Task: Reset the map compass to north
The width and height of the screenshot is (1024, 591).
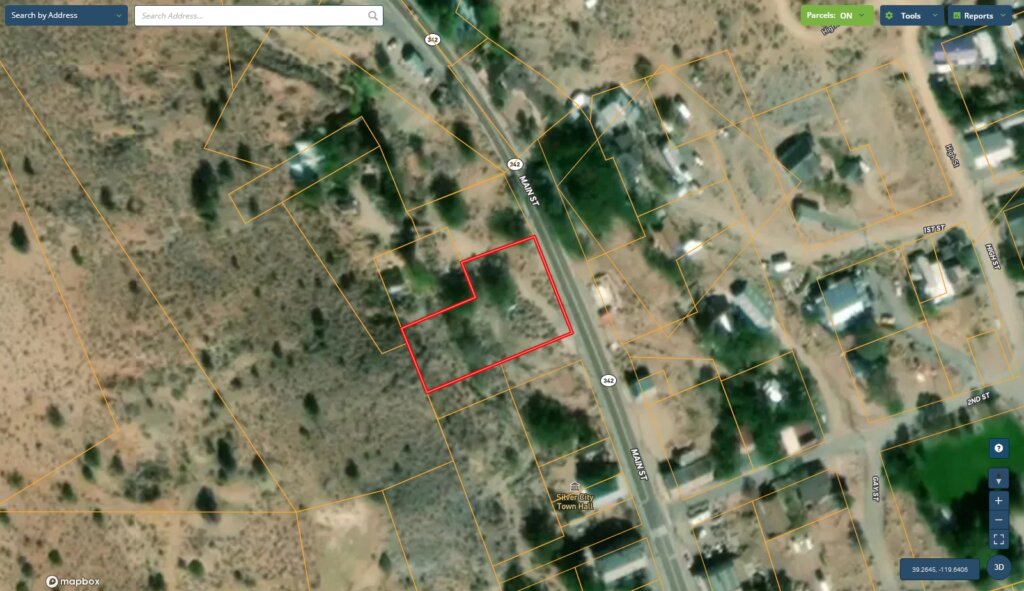Action: click(998, 480)
